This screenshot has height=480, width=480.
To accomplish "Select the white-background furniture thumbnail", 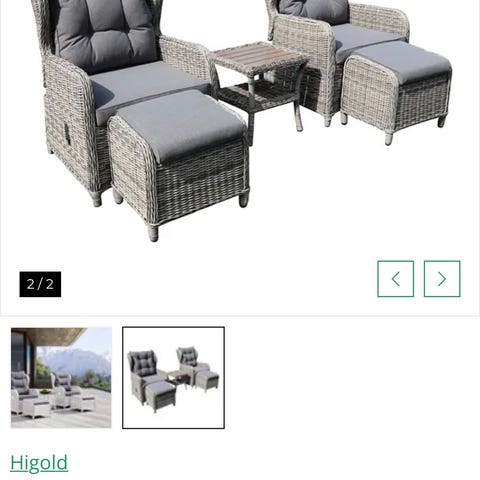I will click(x=173, y=378).
